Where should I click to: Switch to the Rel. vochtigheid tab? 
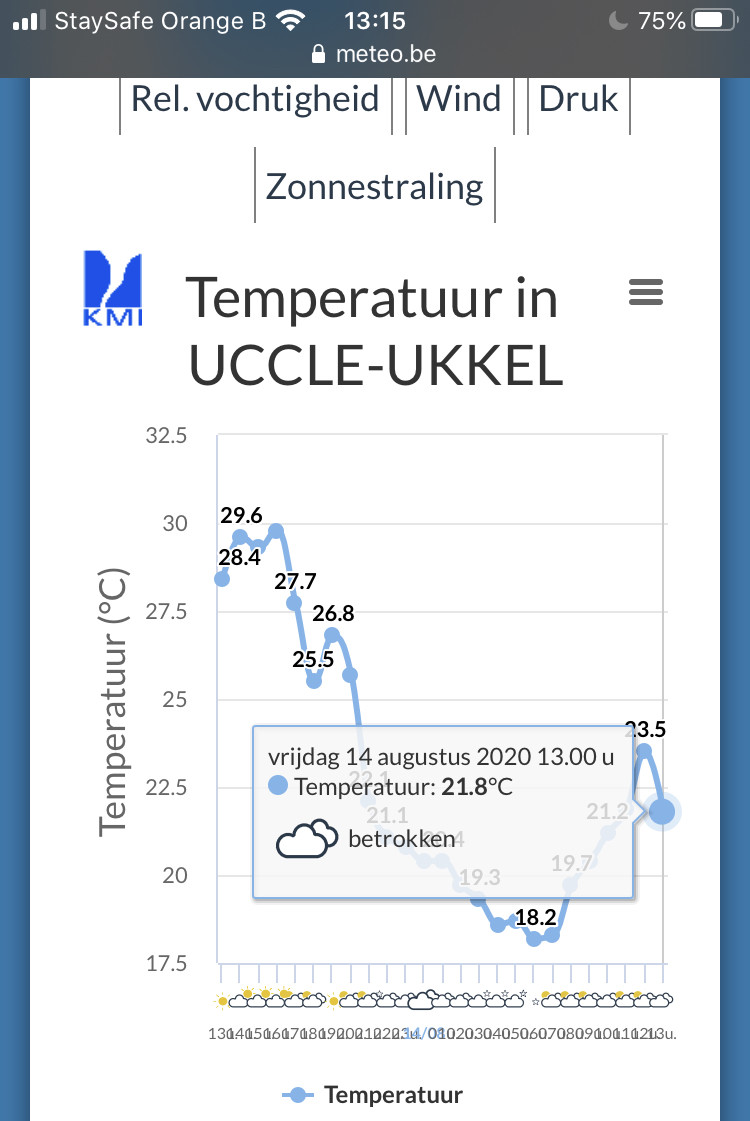coord(255,99)
